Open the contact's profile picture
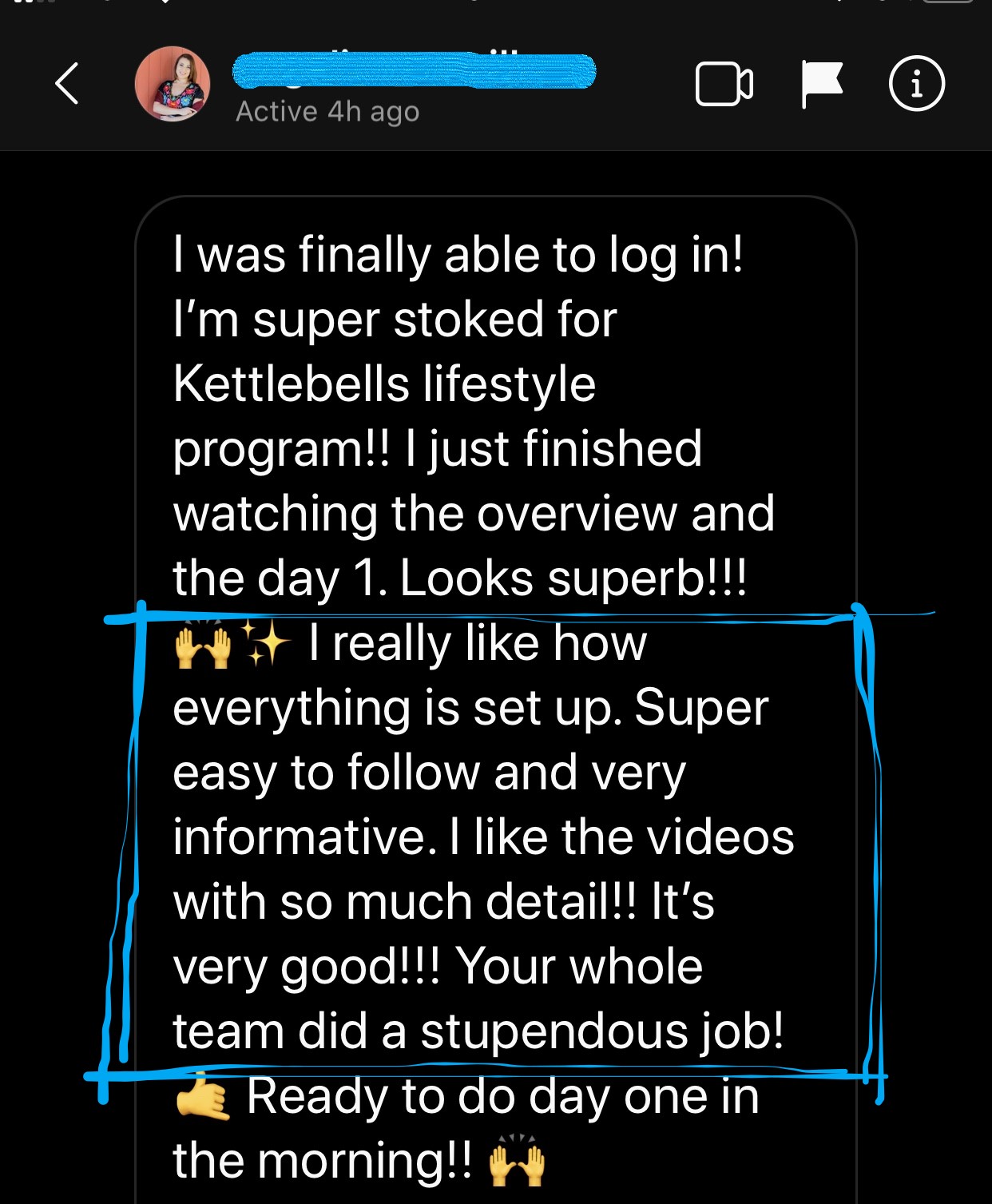Image resolution: width=992 pixels, height=1204 pixels. (173, 84)
